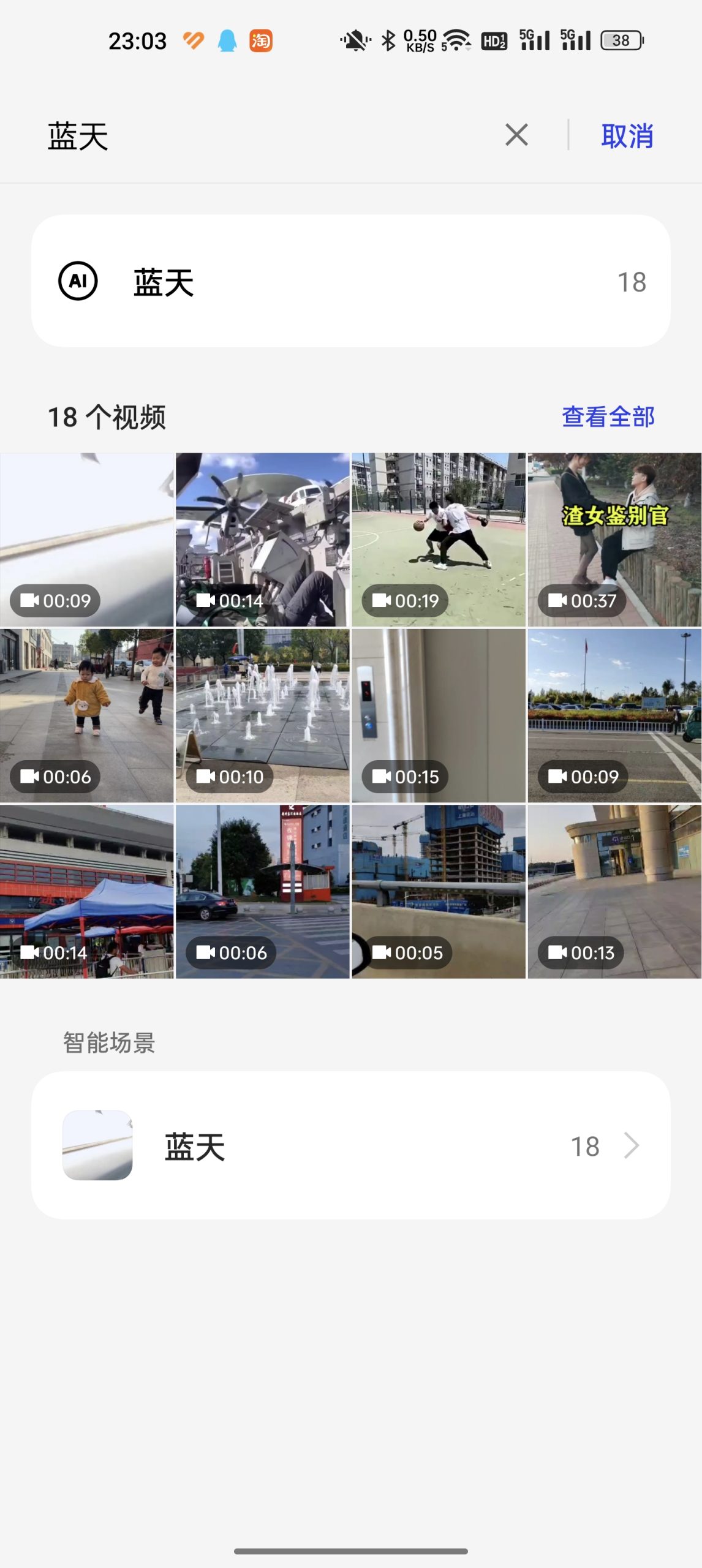This screenshot has width=702, height=1568.
Task: Clear the search text with the X icon
Action: [516, 135]
